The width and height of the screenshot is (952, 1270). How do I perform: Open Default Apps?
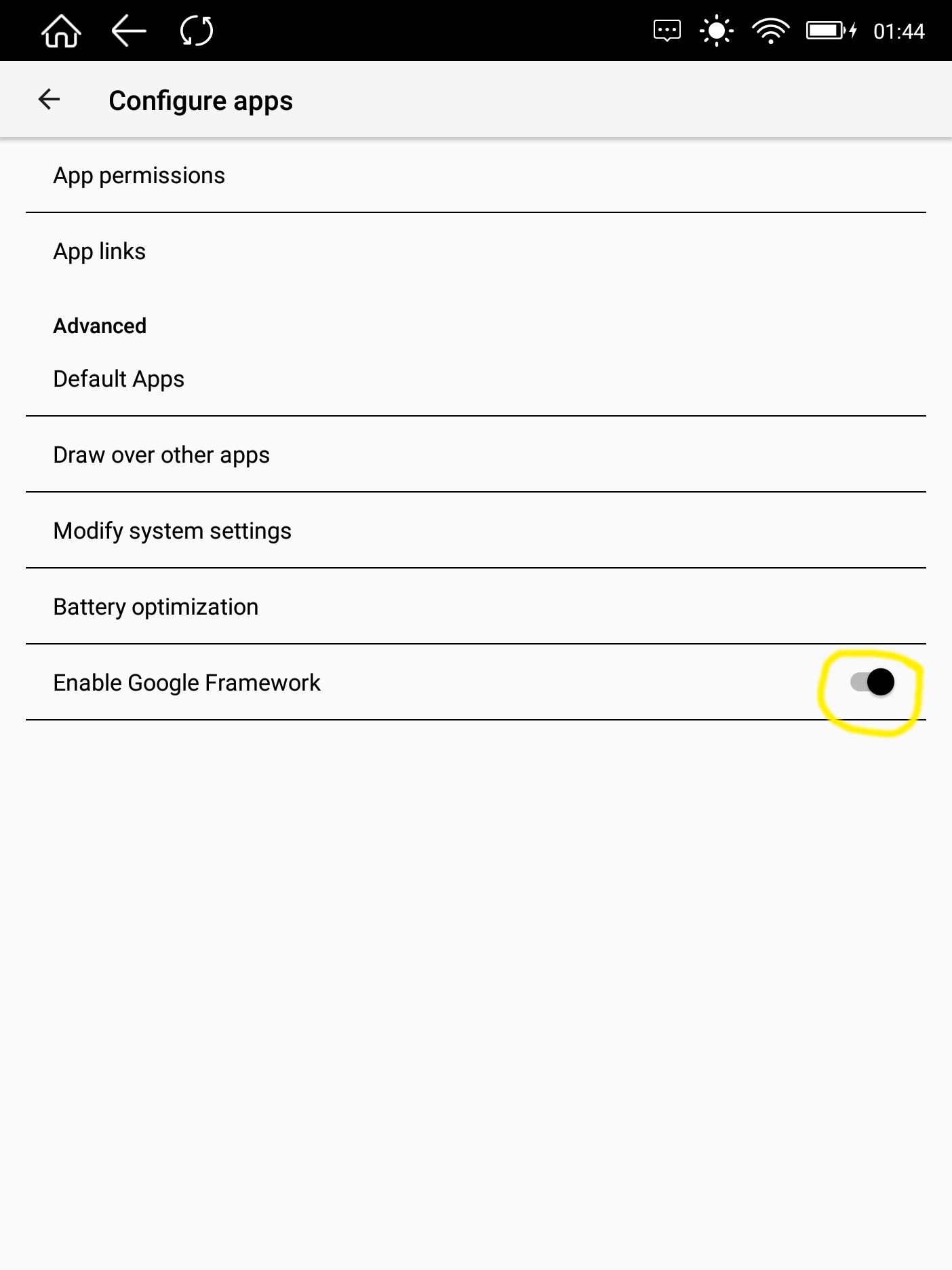coord(119,379)
